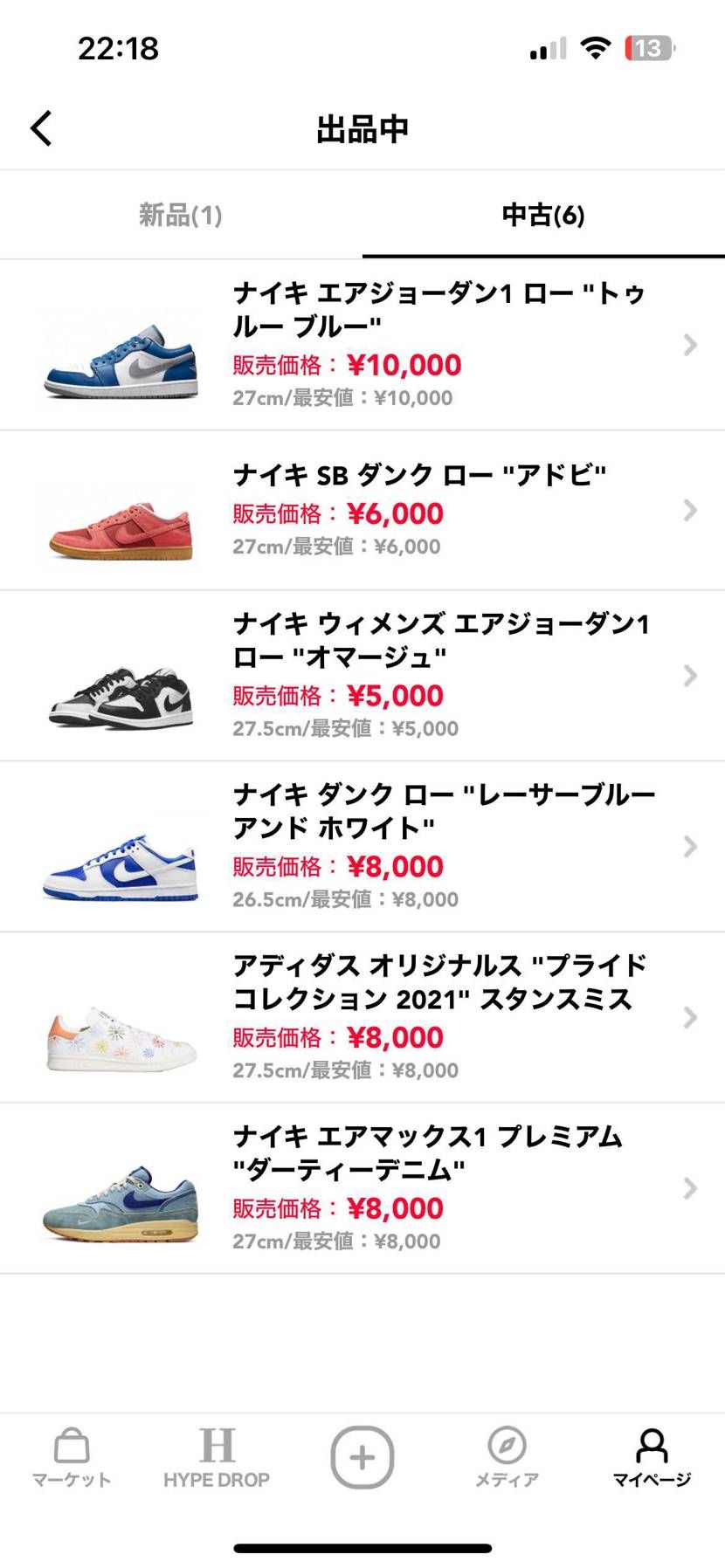Expand details for エアジョーダン1 ロー トゥルーブルー listing
The width and height of the screenshot is (725, 1568).
click(x=691, y=344)
